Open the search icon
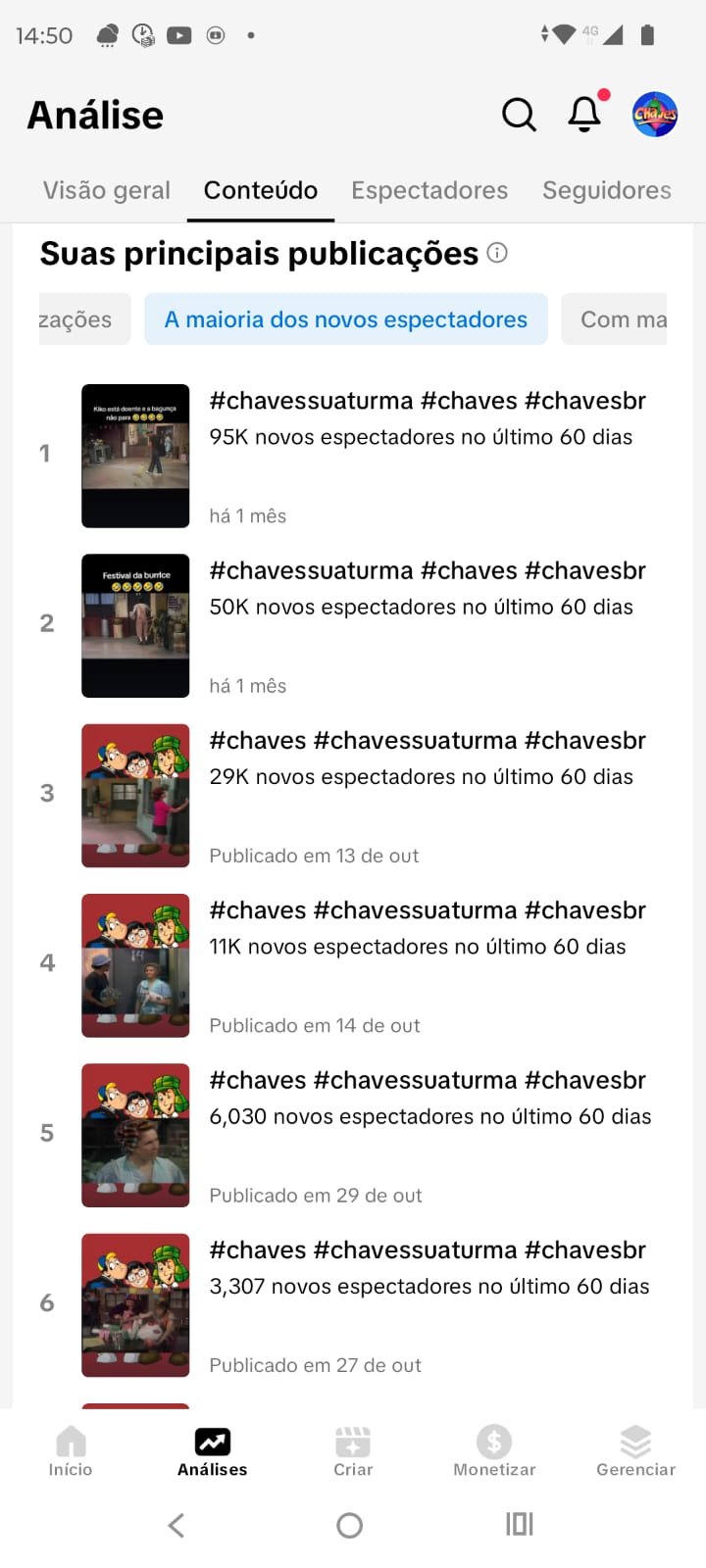 [519, 115]
